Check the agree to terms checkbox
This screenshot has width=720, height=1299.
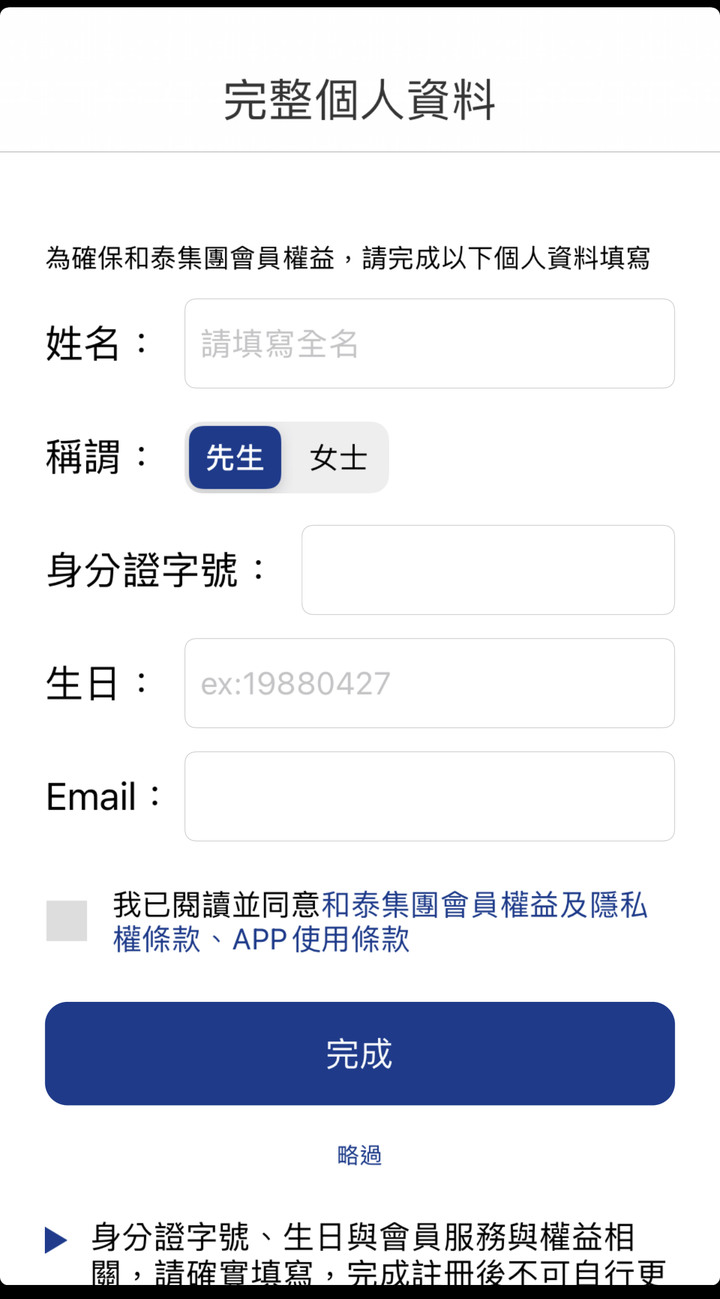[x=67, y=921]
